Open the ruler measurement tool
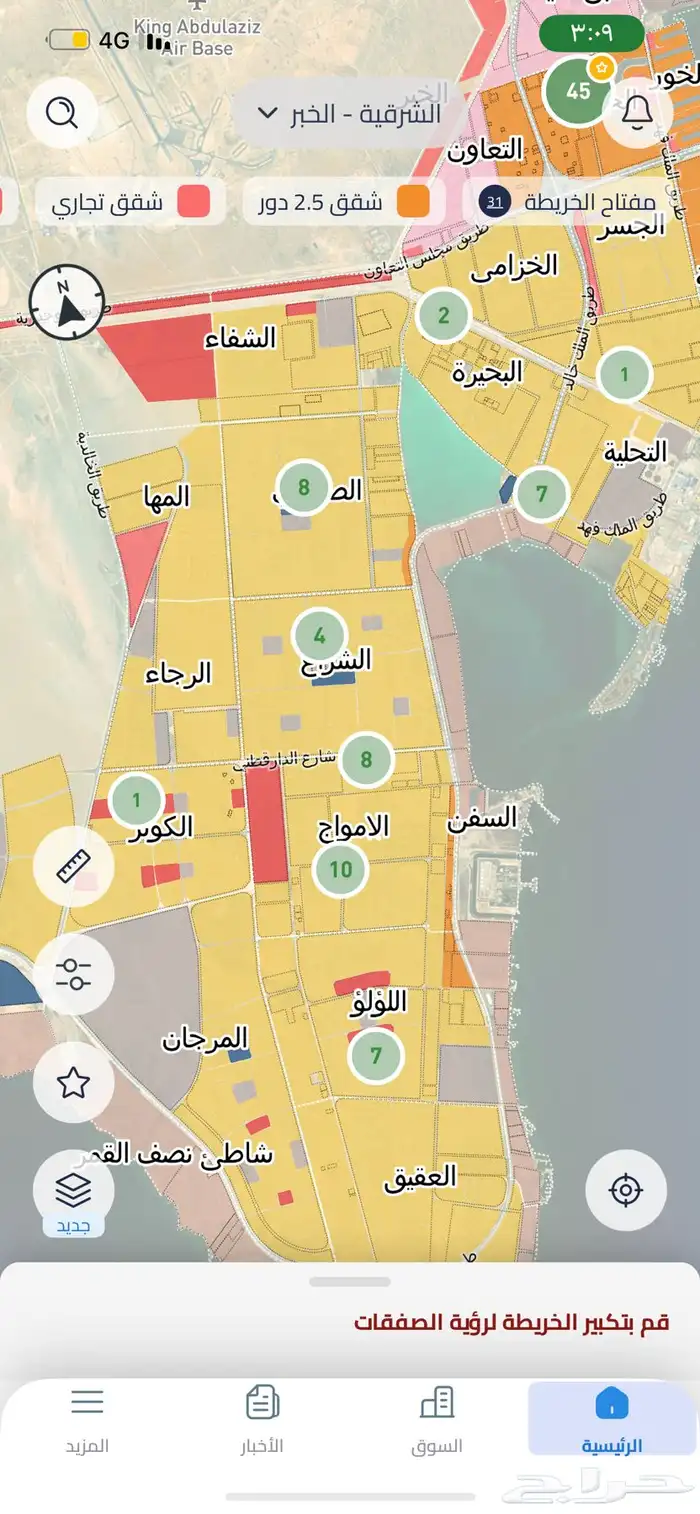Image resolution: width=700 pixels, height=1514 pixels. point(74,866)
